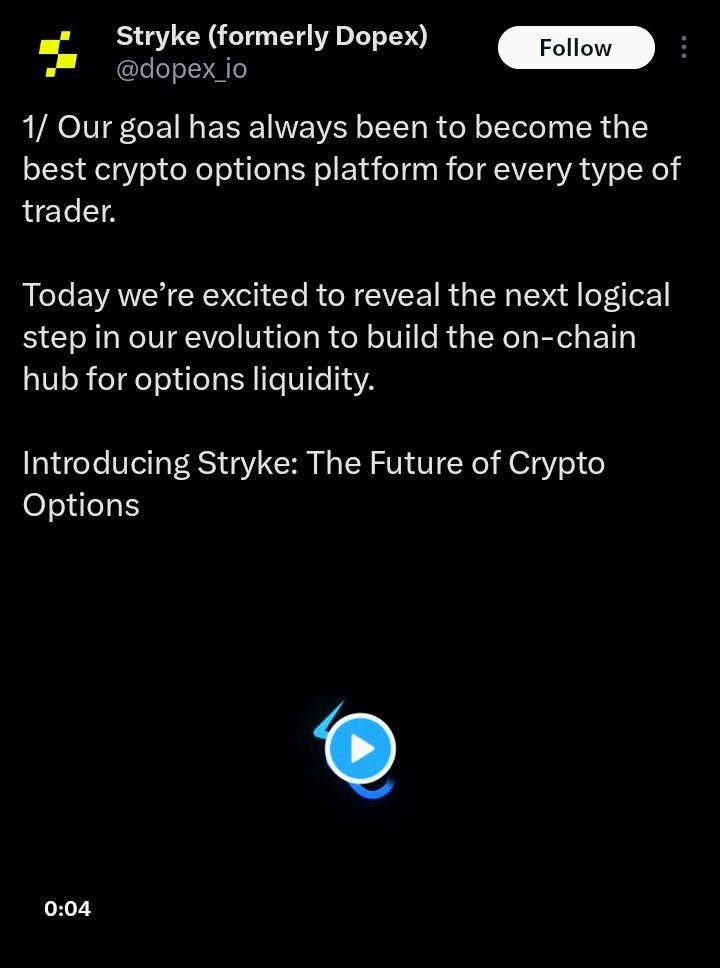Open the @dopex_io profile handle
This screenshot has height=968, width=720.
[182, 70]
